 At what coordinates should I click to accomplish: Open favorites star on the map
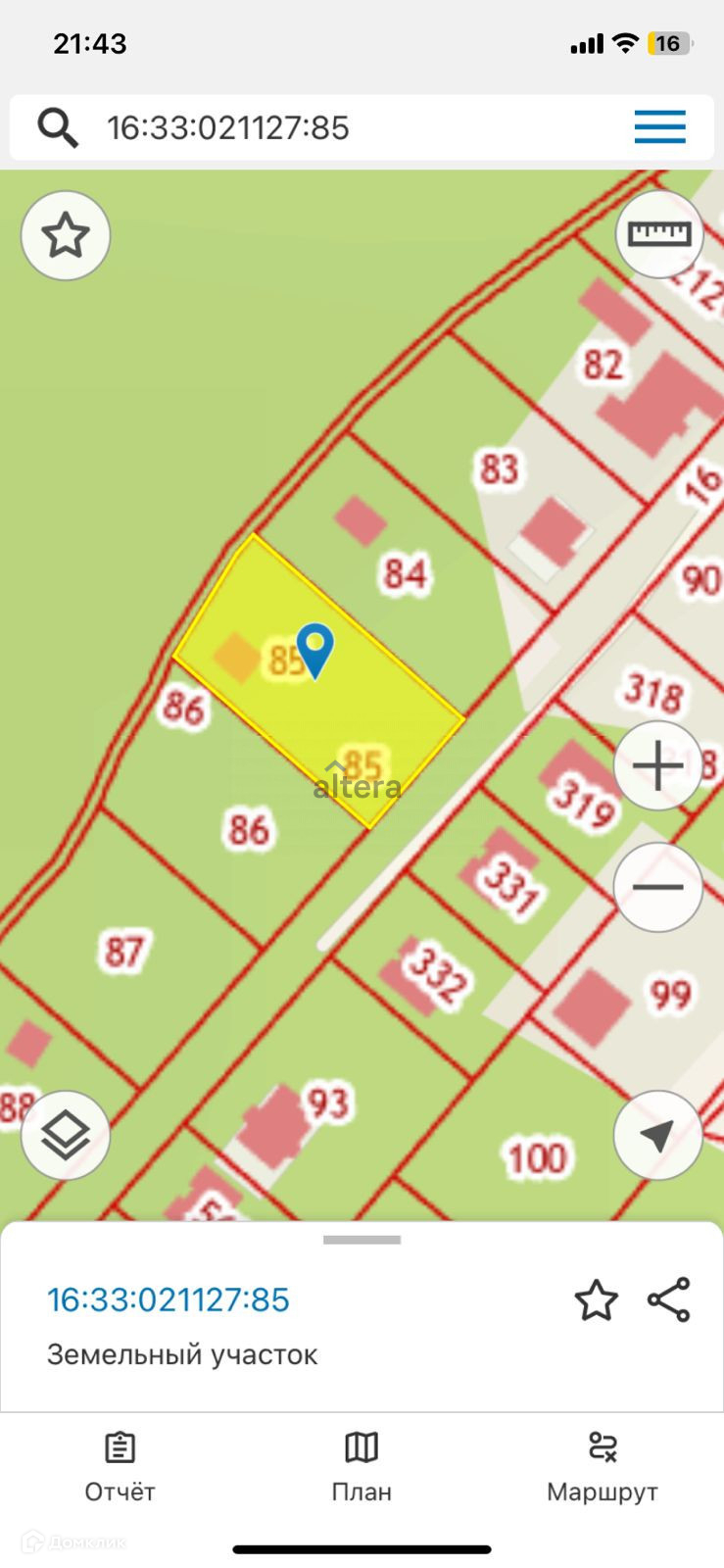click(x=66, y=236)
